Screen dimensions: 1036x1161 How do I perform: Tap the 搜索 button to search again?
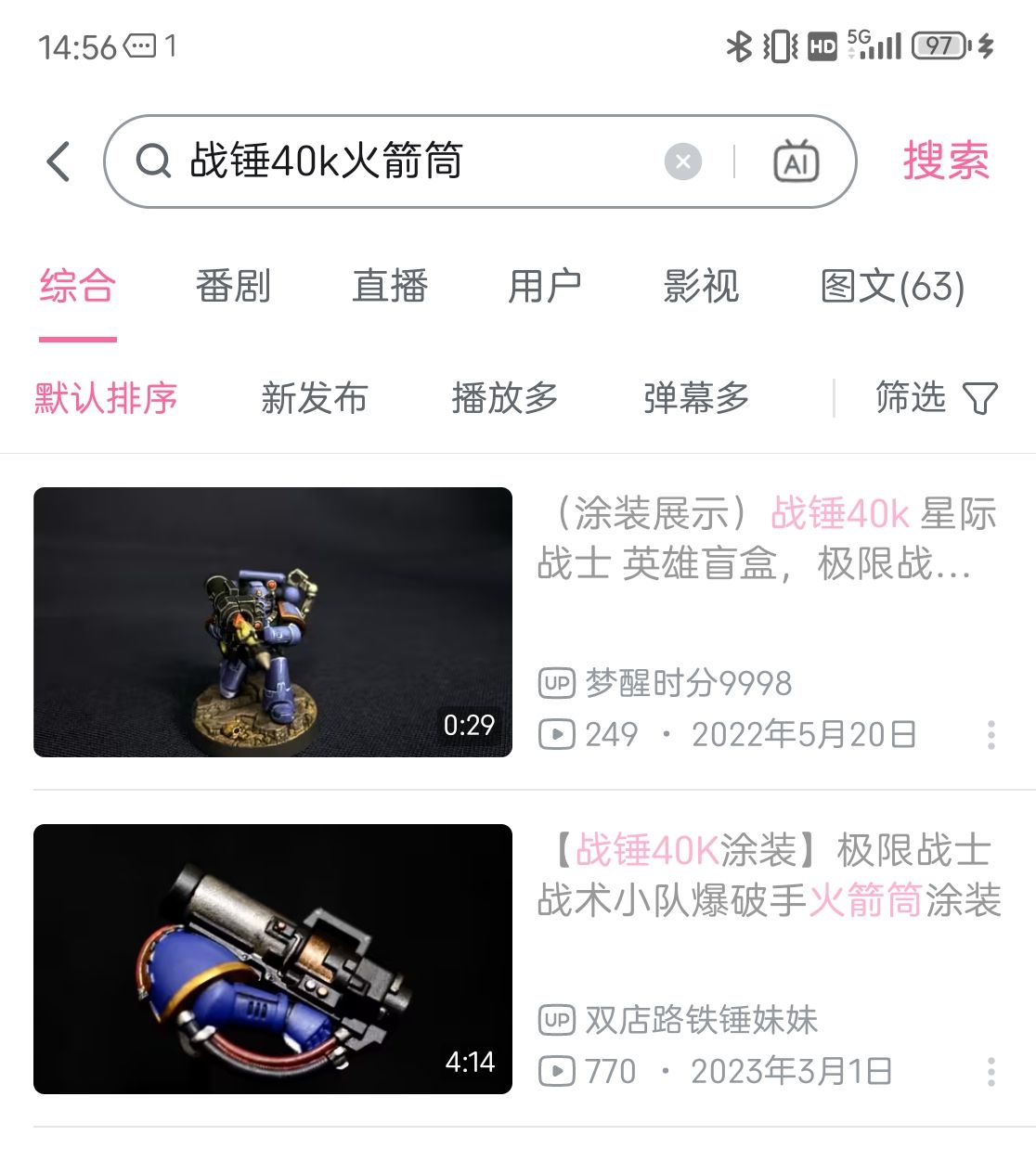click(944, 161)
